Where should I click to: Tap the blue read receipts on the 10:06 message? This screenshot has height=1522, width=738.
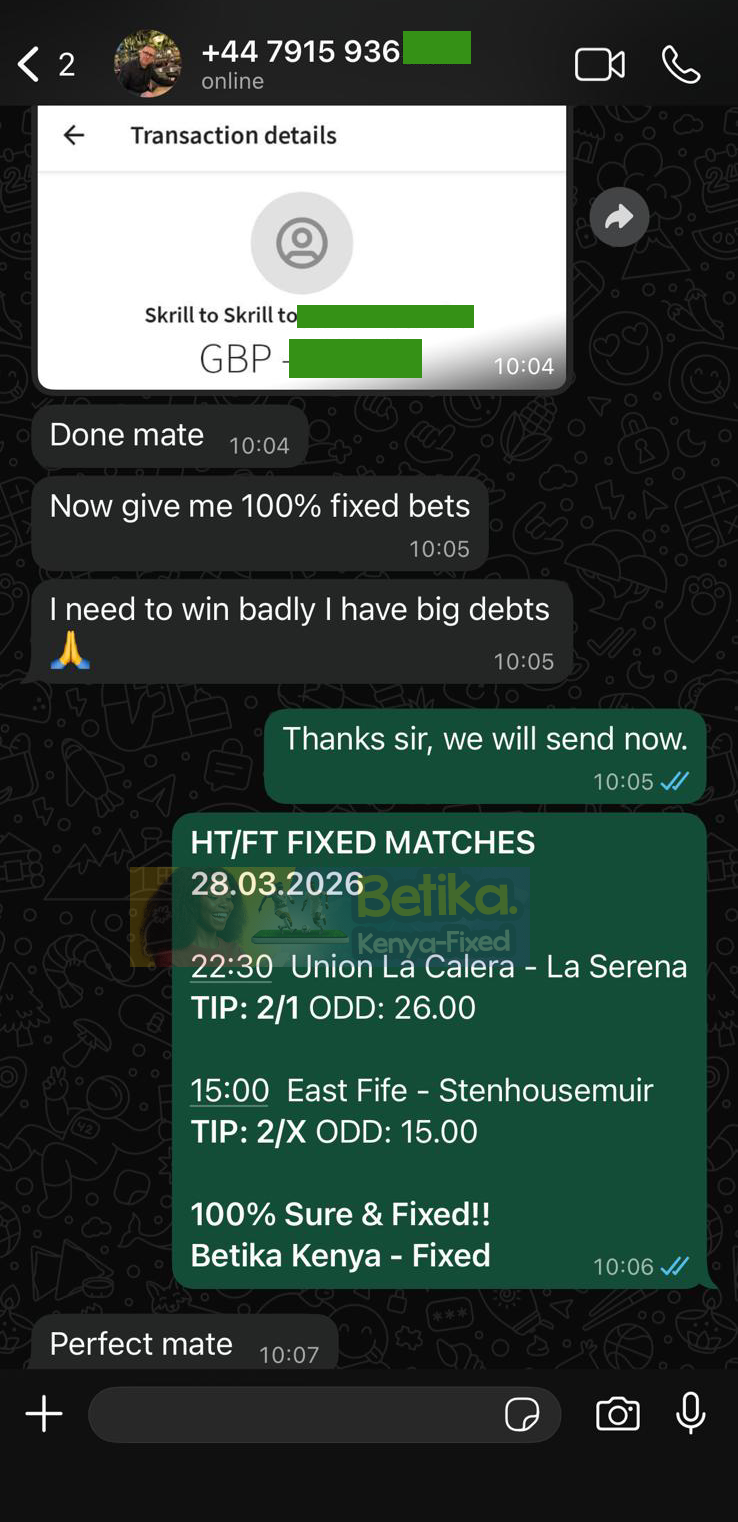click(676, 1266)
